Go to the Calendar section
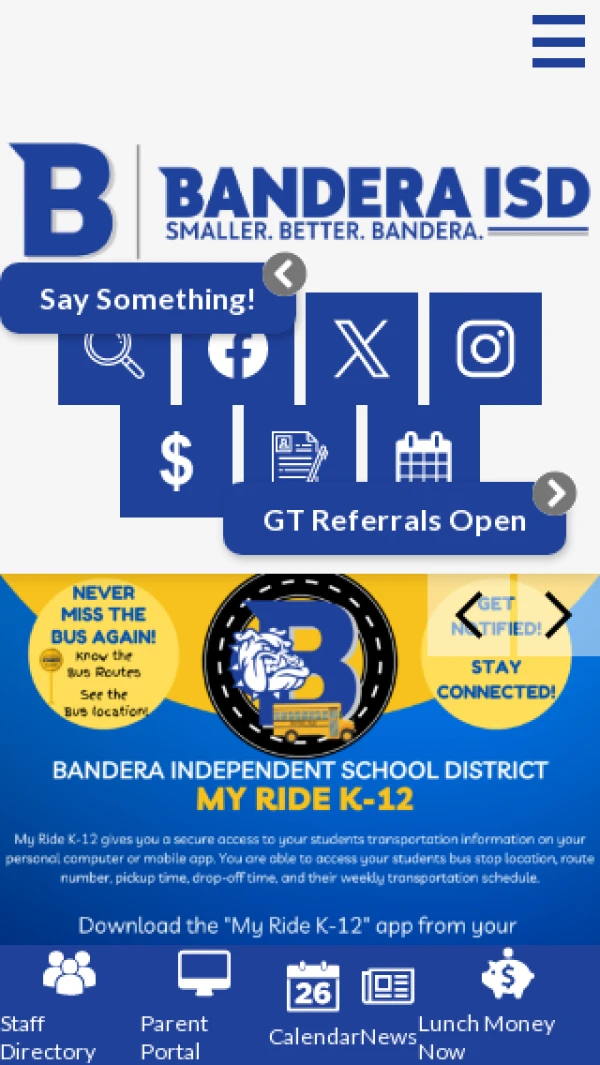The height and width of the screenshot is (1065, 600). 313,1005
